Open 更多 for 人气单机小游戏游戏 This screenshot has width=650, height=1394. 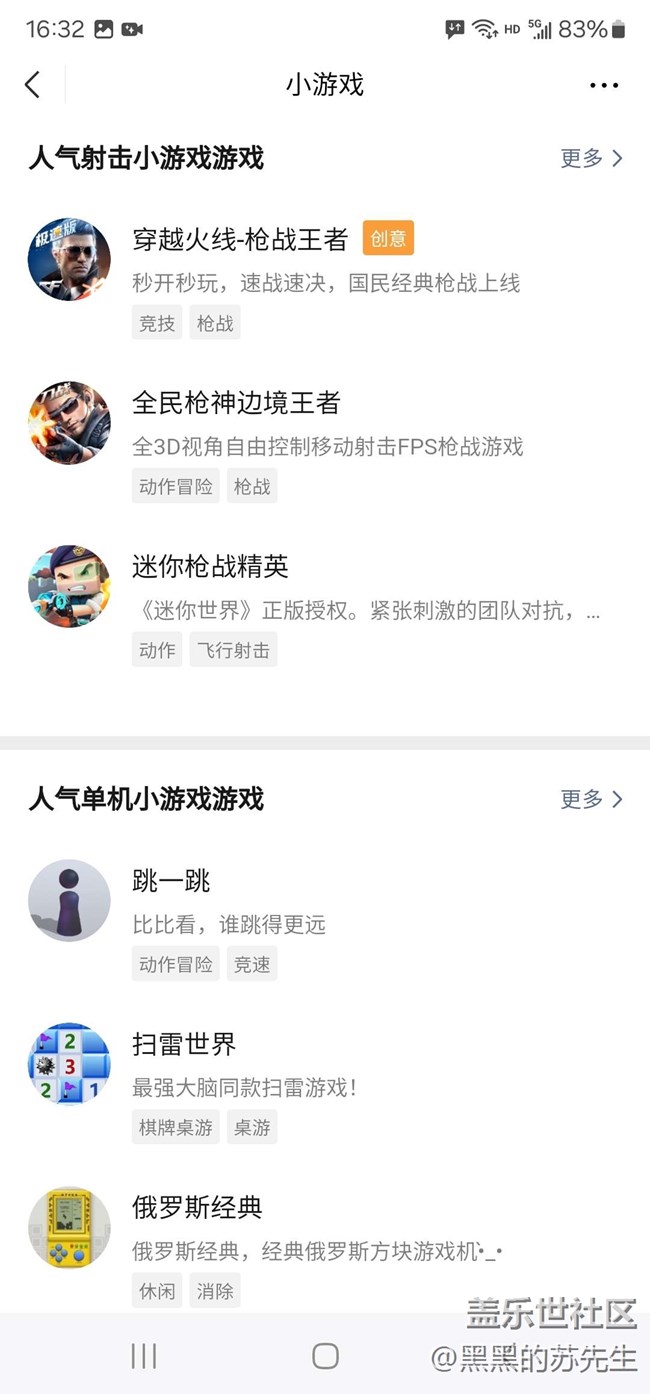coord(592,799)
